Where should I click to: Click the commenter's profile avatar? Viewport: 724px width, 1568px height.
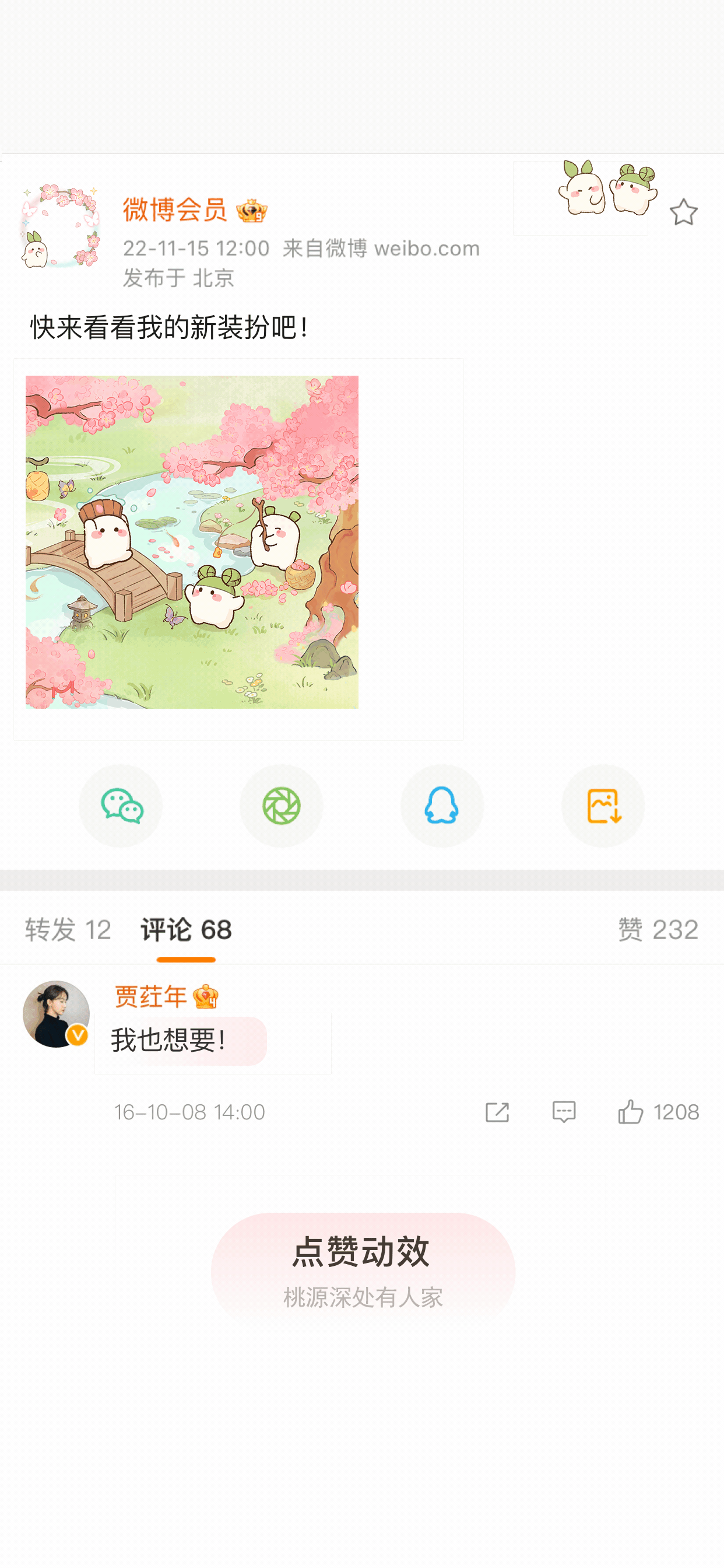tap(58, 1013)
